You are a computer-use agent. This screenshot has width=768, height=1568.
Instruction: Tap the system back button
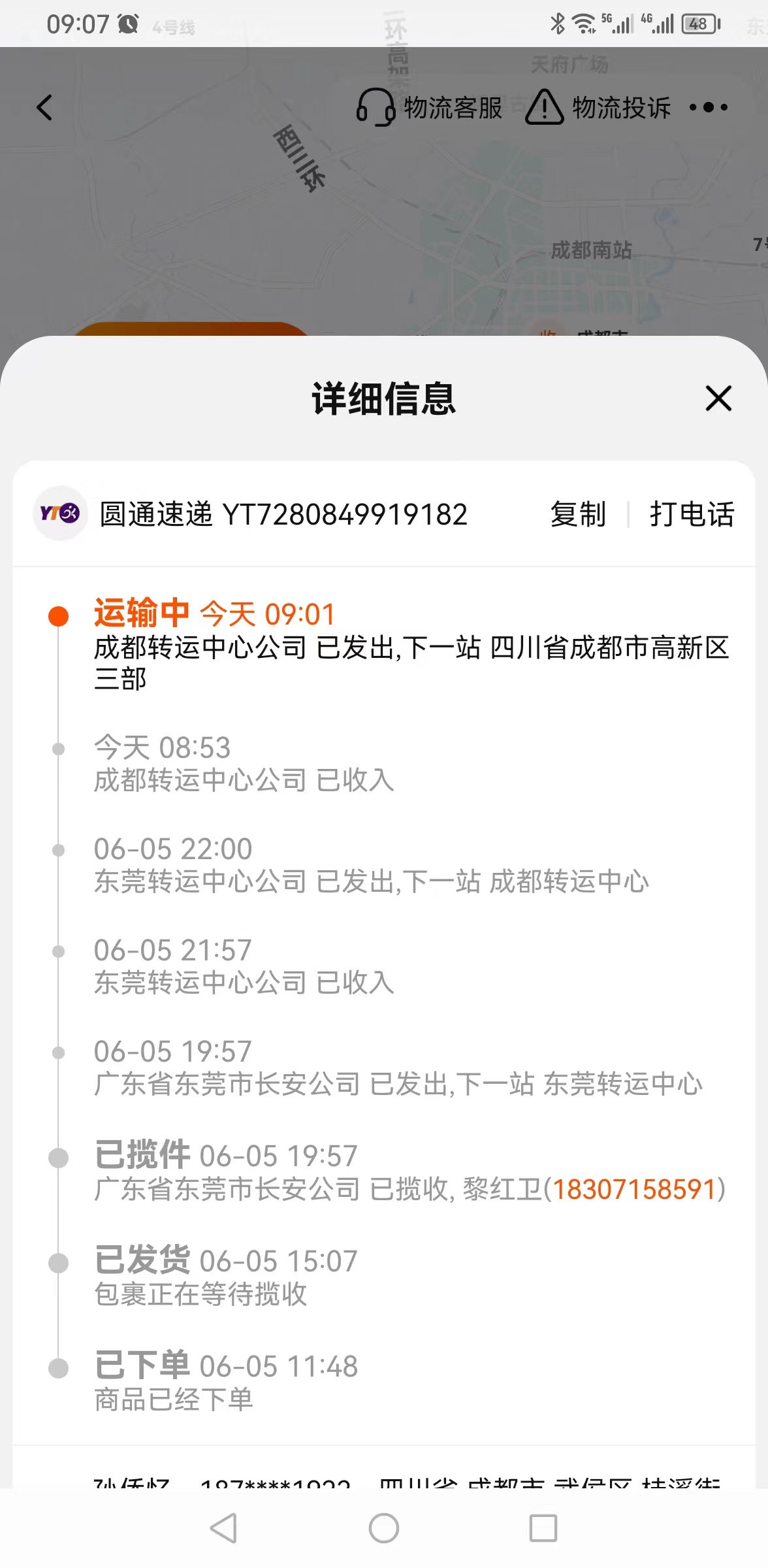(x=223, y=1529)
